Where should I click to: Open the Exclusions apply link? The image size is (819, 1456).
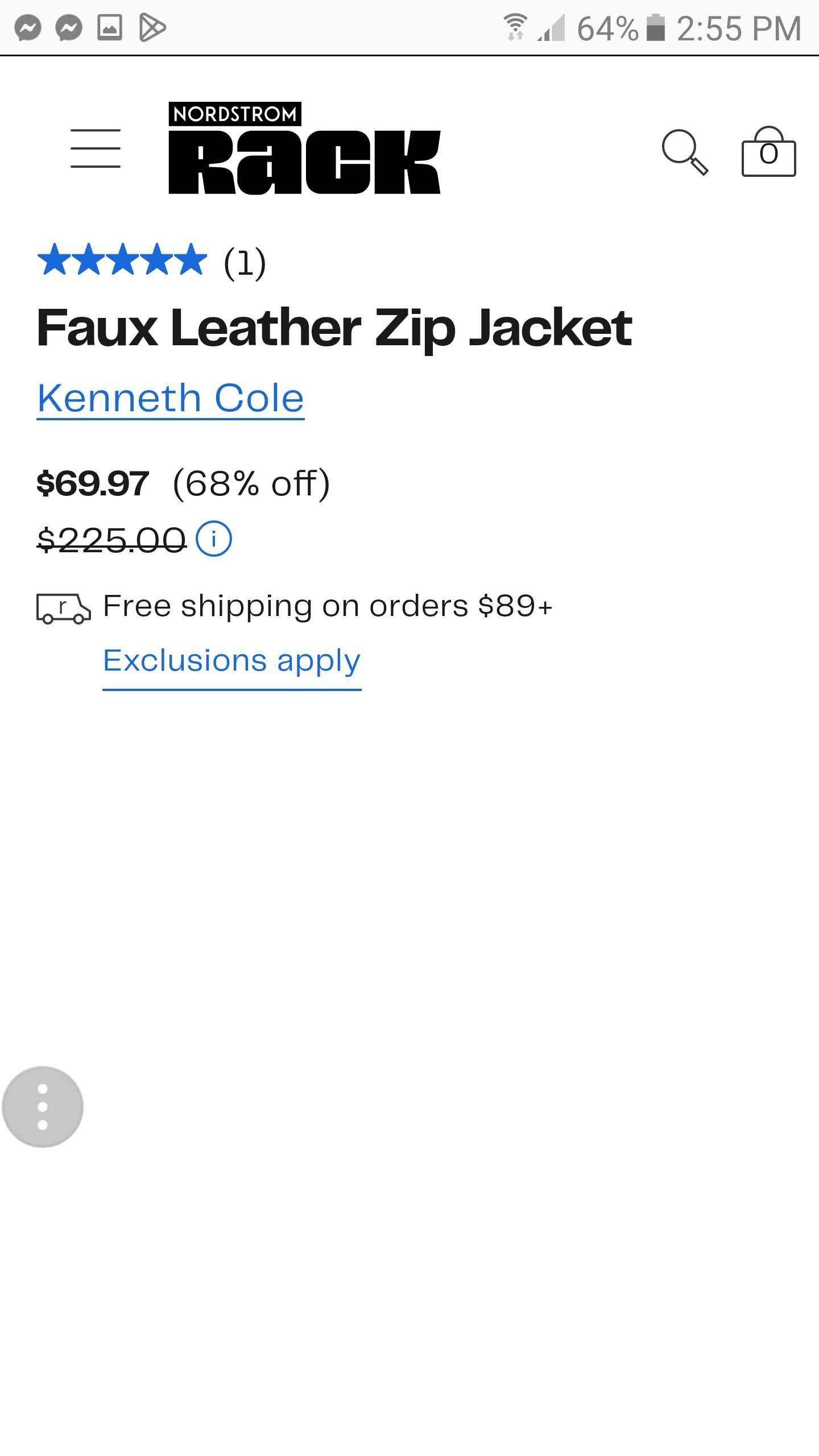(x=231, y=661)
